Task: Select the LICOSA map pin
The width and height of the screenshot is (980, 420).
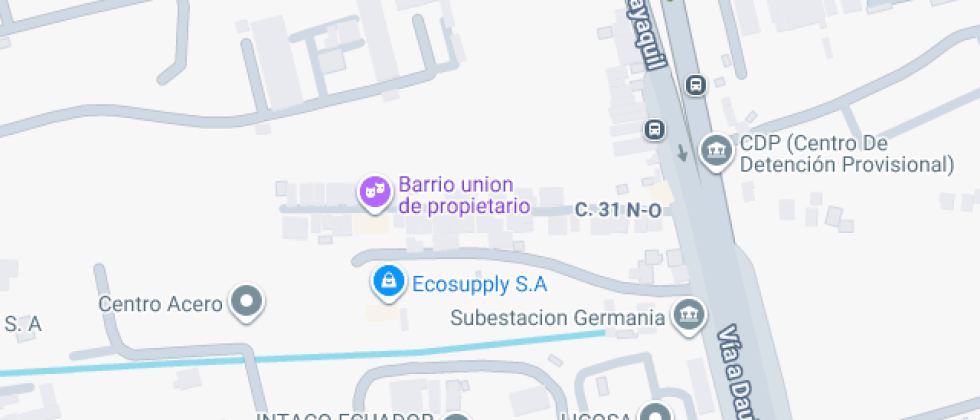Action: point(656,413)
